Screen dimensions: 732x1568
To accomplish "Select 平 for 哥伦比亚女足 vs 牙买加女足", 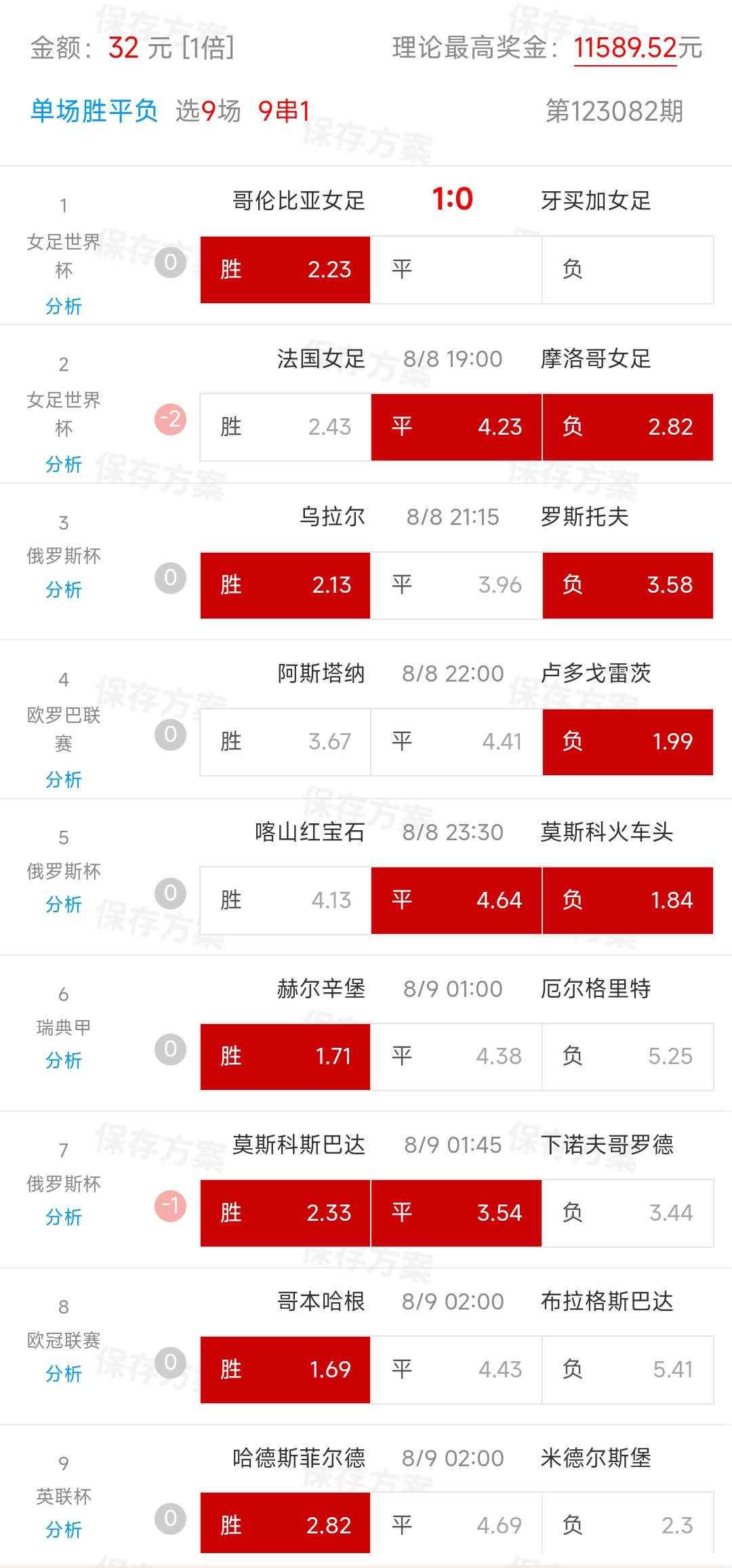I will click(456, 270).
